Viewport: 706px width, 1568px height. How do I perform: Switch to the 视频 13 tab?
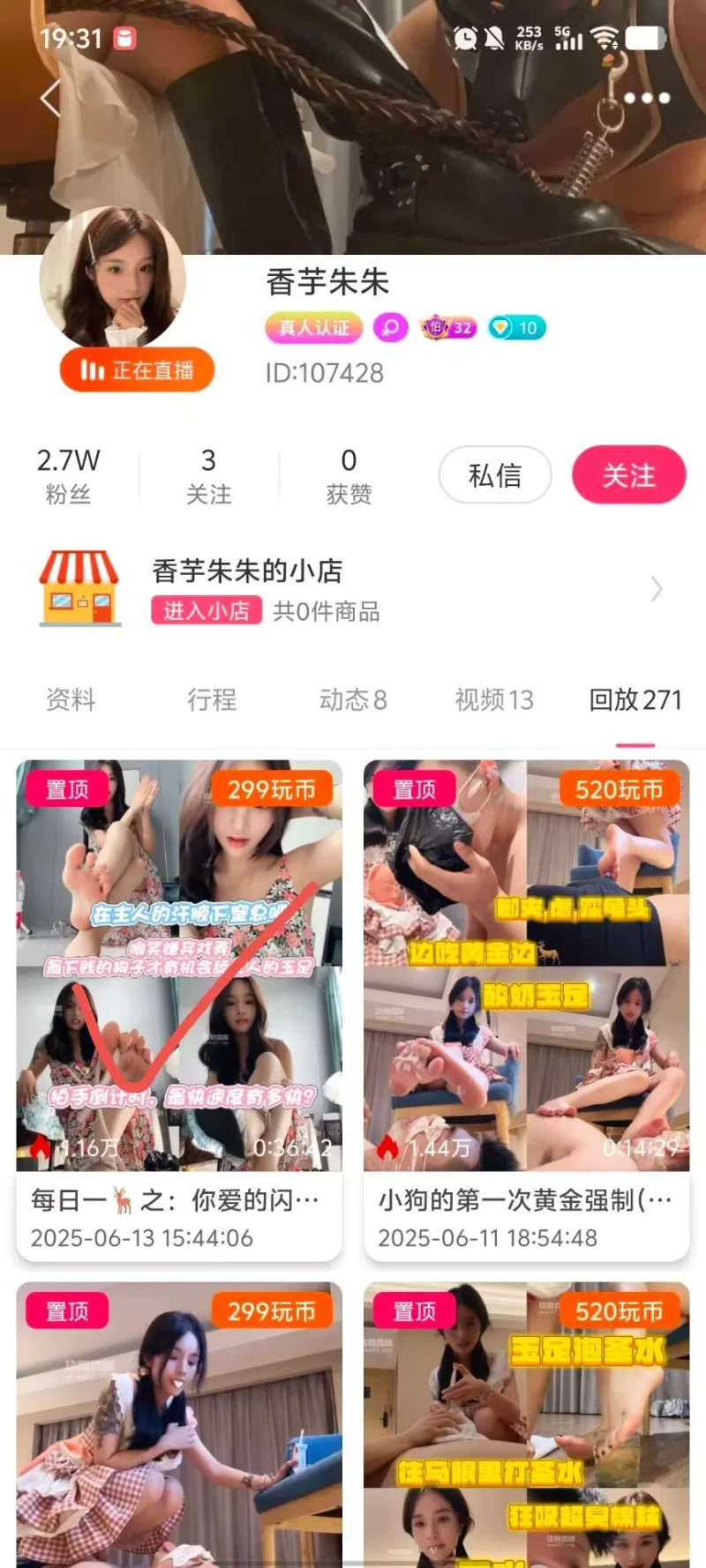pyautogui.click(x=494, y=700)
